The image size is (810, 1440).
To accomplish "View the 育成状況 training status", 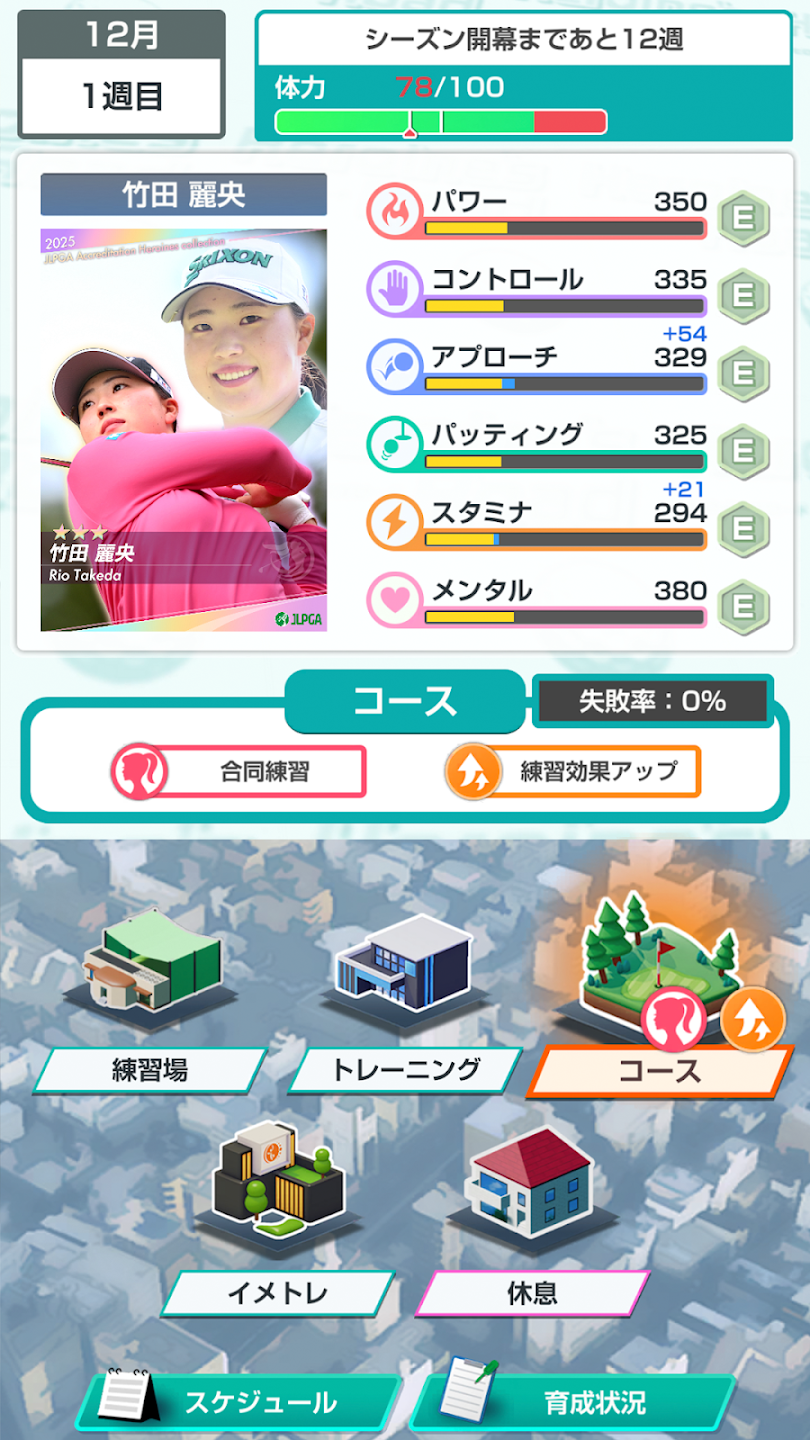I will pos(575,1402).
